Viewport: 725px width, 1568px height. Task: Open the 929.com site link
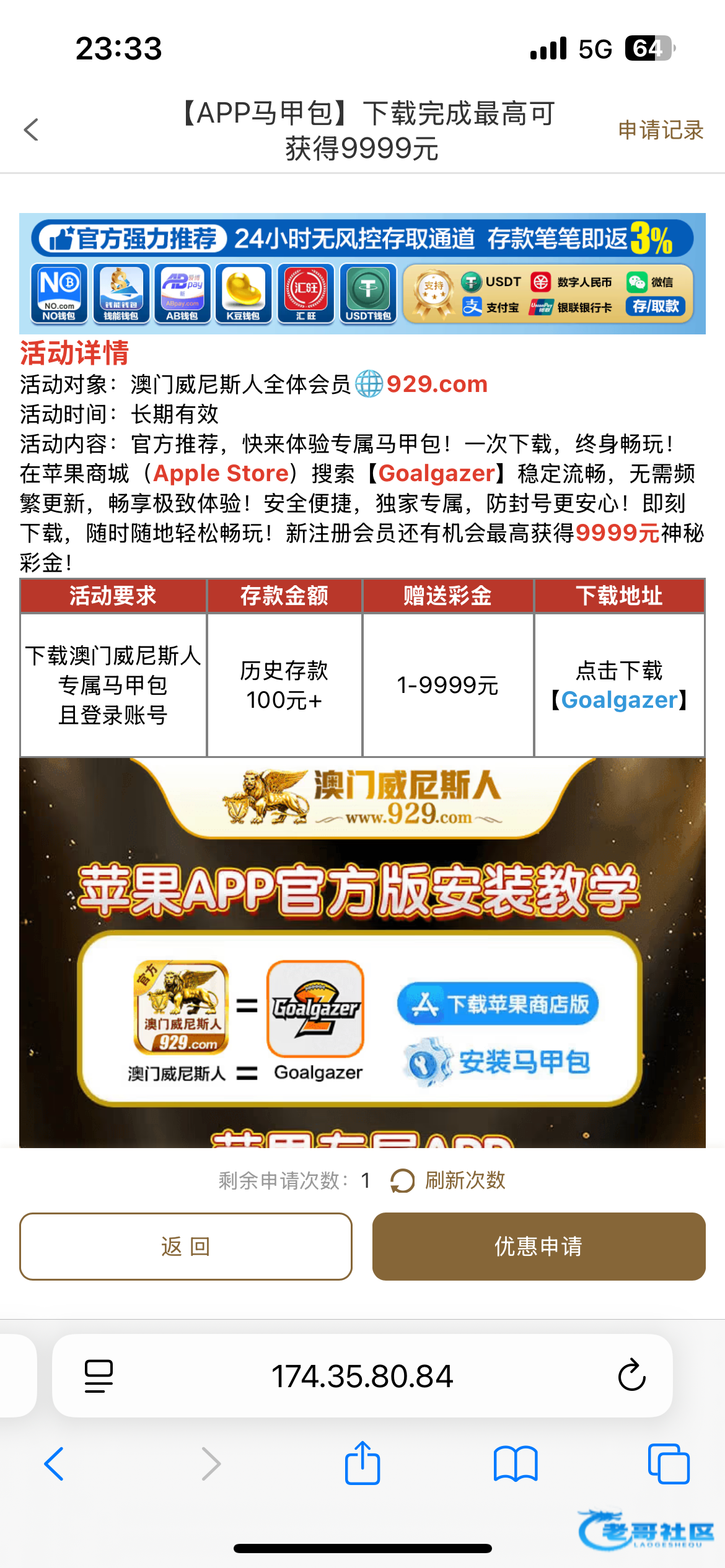coord(436,384)
